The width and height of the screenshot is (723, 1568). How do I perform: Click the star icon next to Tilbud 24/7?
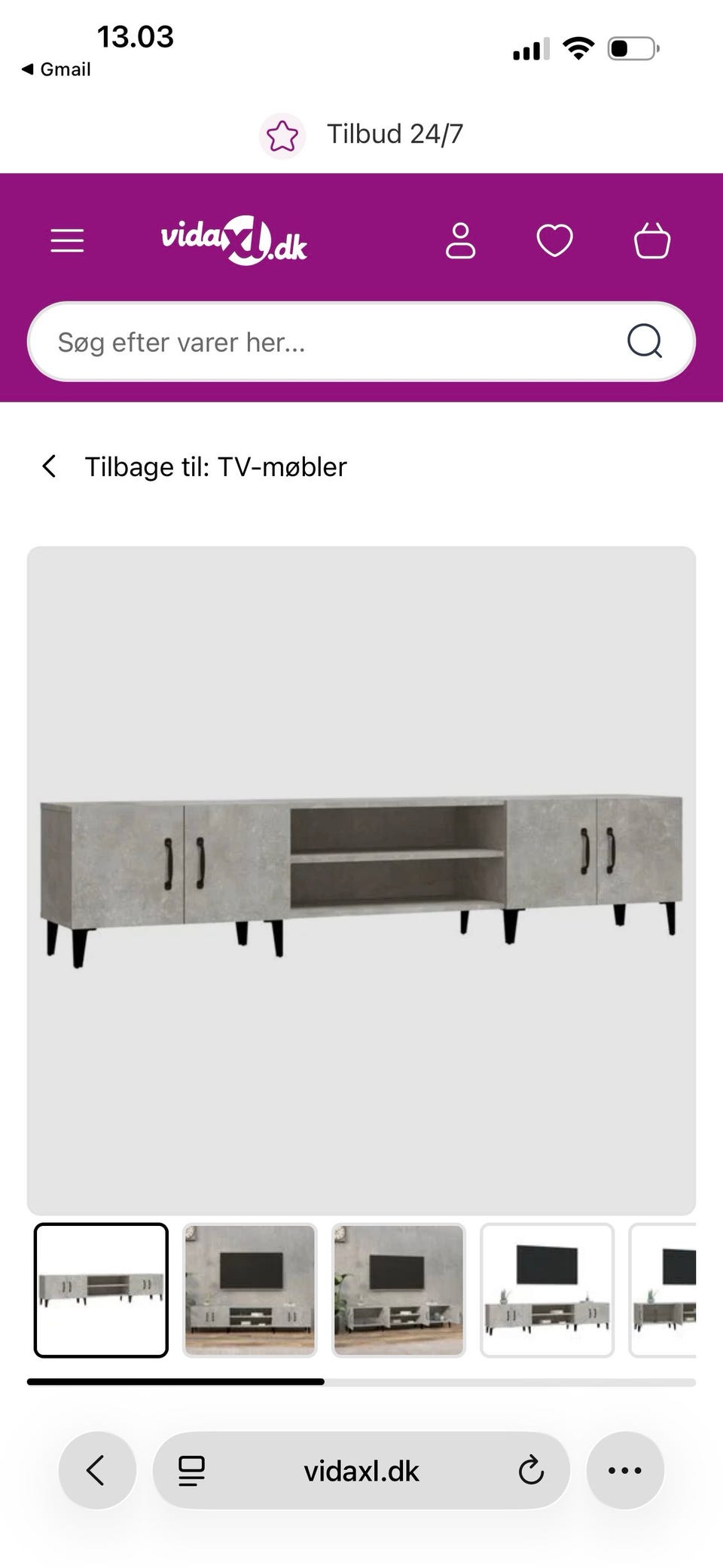[x=282, y=134]
